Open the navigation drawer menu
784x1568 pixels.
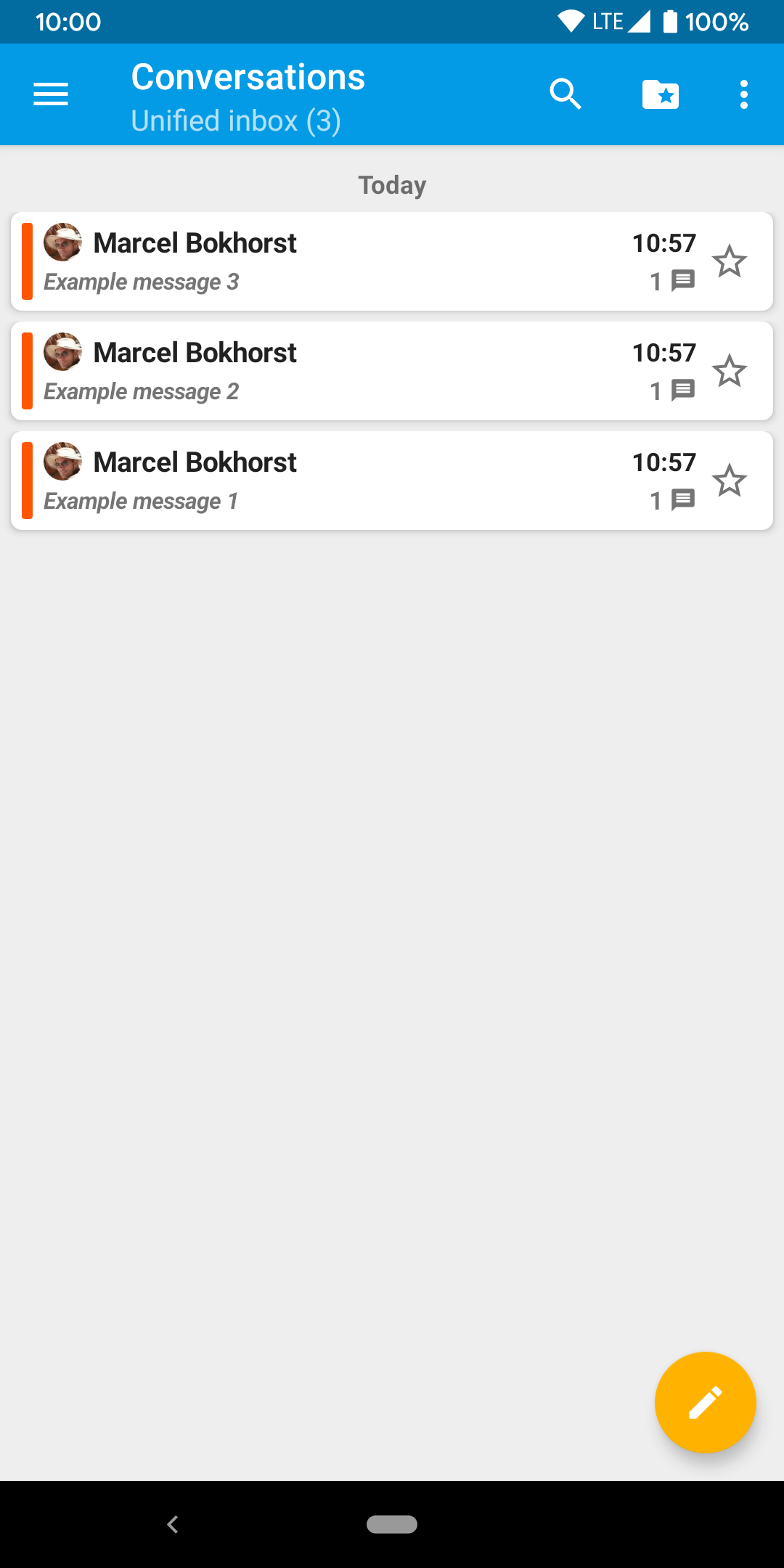[x=51, y=94]
